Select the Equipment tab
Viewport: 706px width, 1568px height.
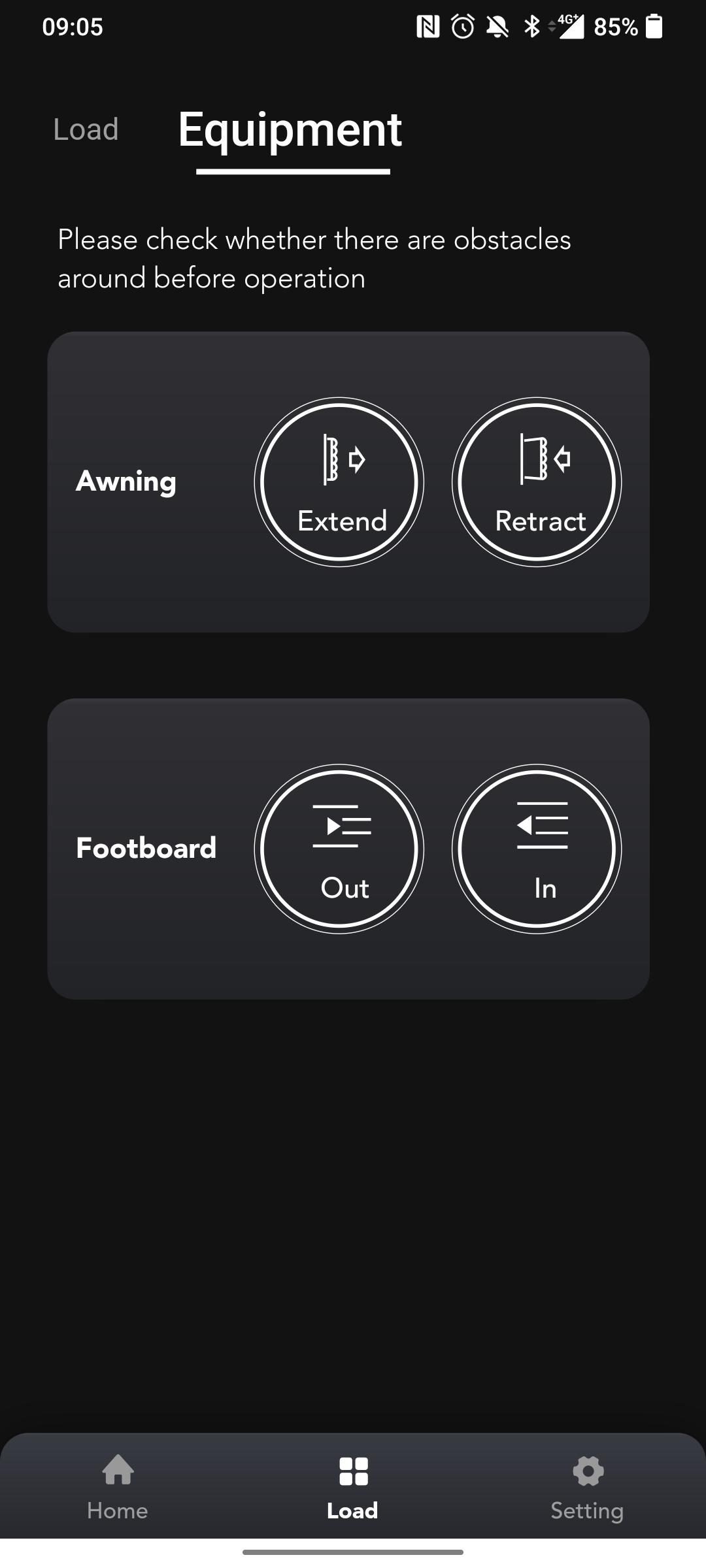[x=292, y=130]
